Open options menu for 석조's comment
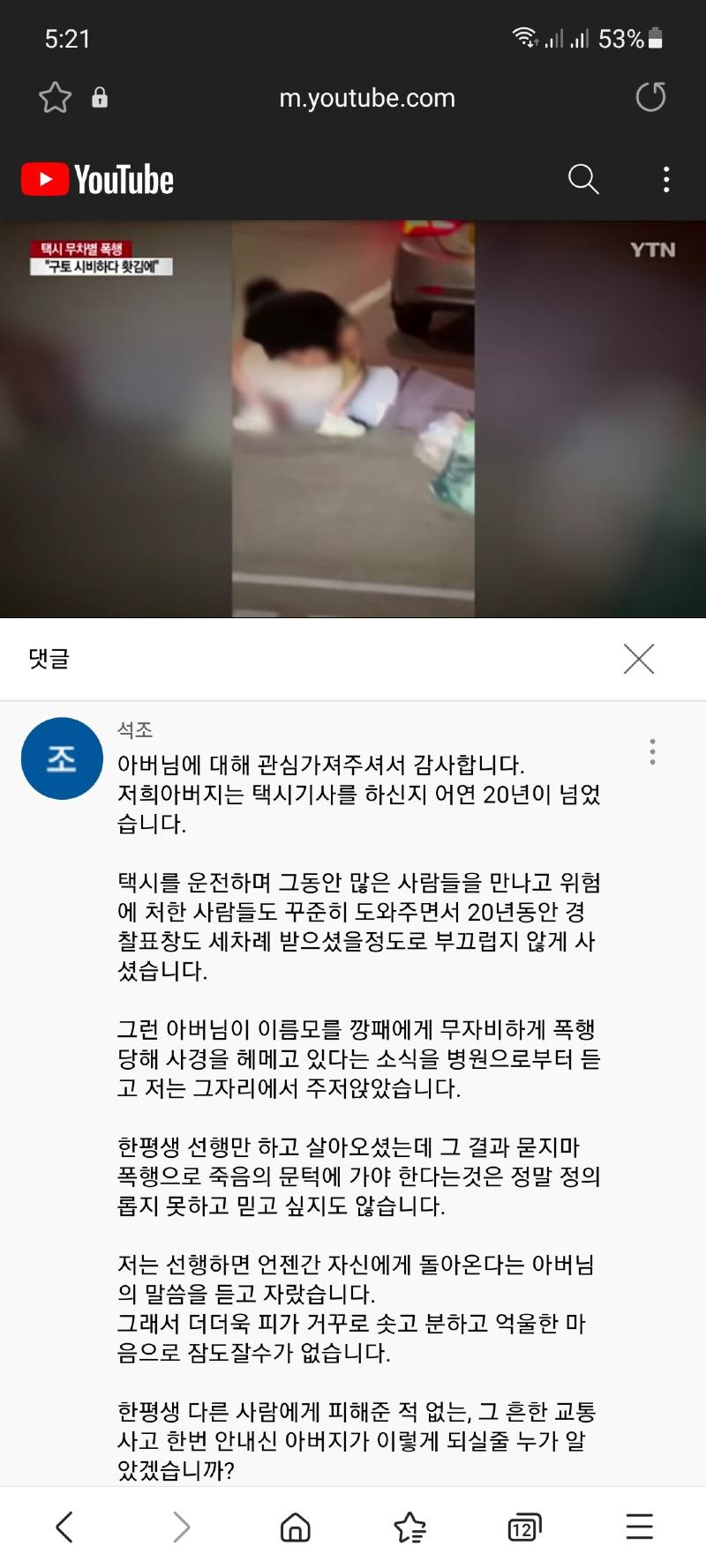The width and height of the screenshot is (706, 1568). (652, 751)
